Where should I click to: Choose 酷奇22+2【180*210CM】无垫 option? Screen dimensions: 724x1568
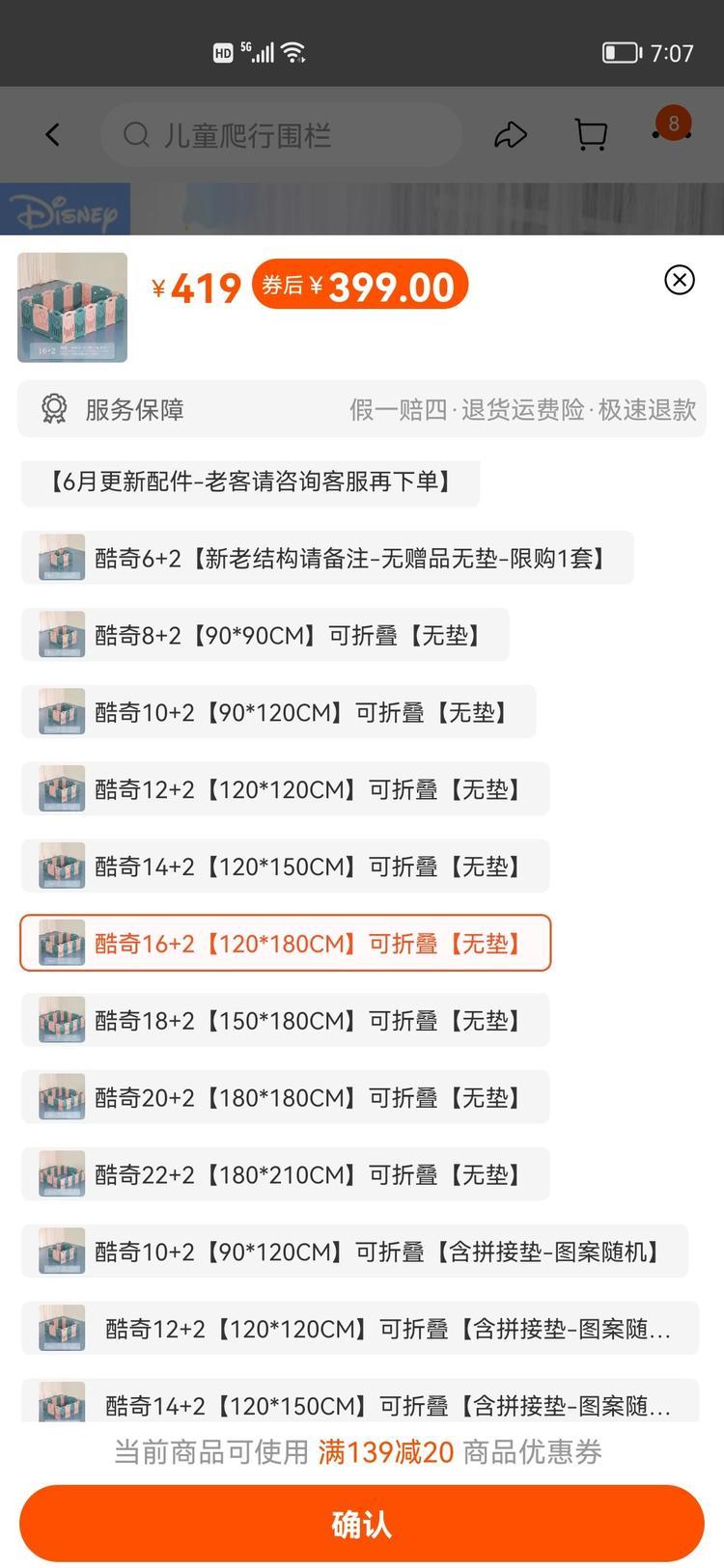pos(286,1174)
